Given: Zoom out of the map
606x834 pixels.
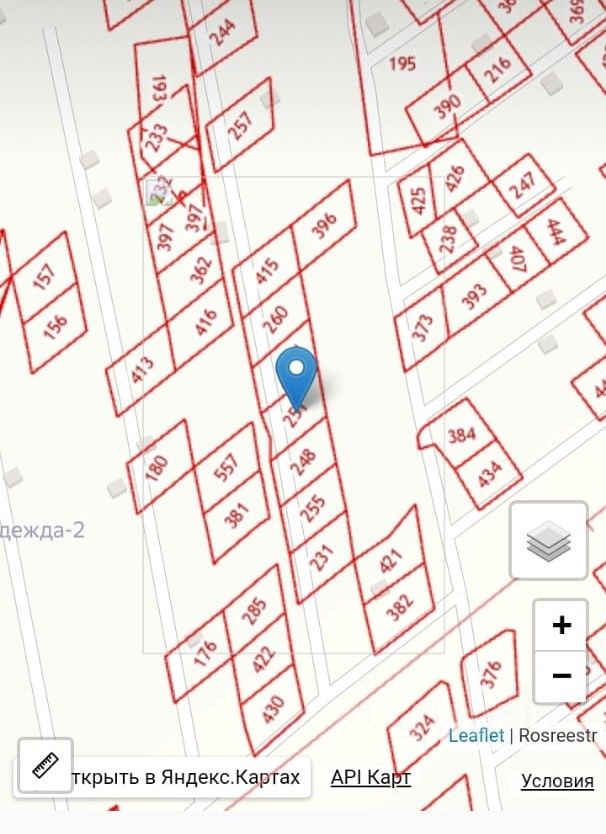Looking at the screenshot, I should pyautogui.click(x=561, y=677).
